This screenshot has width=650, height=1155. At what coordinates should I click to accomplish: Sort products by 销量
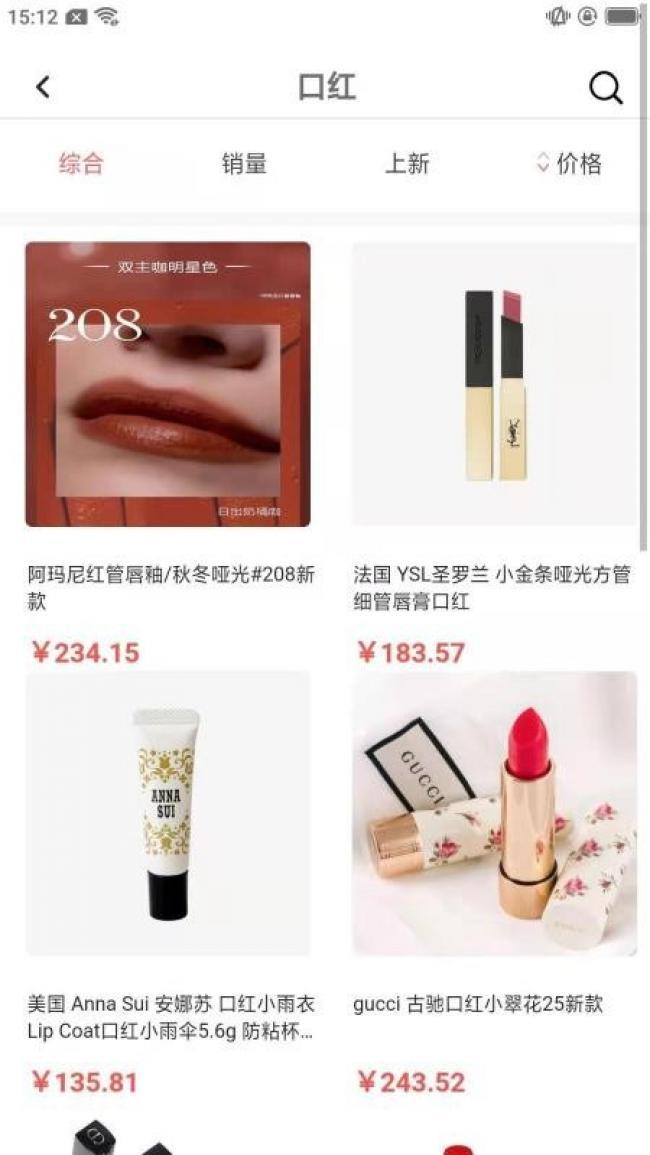pos(244,164)
